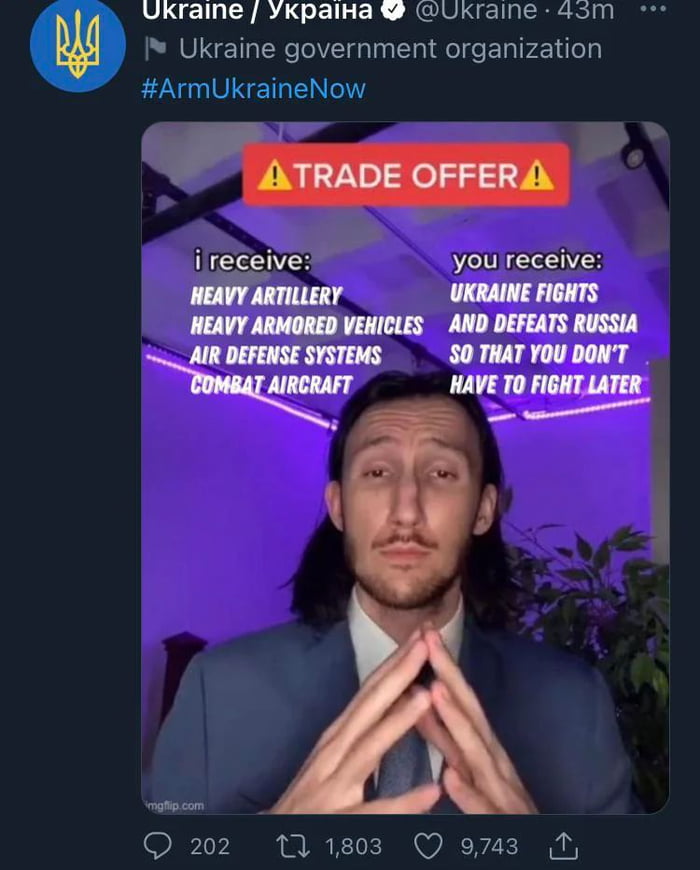Reply to the Ukraine tweet

tap(158, 846)
